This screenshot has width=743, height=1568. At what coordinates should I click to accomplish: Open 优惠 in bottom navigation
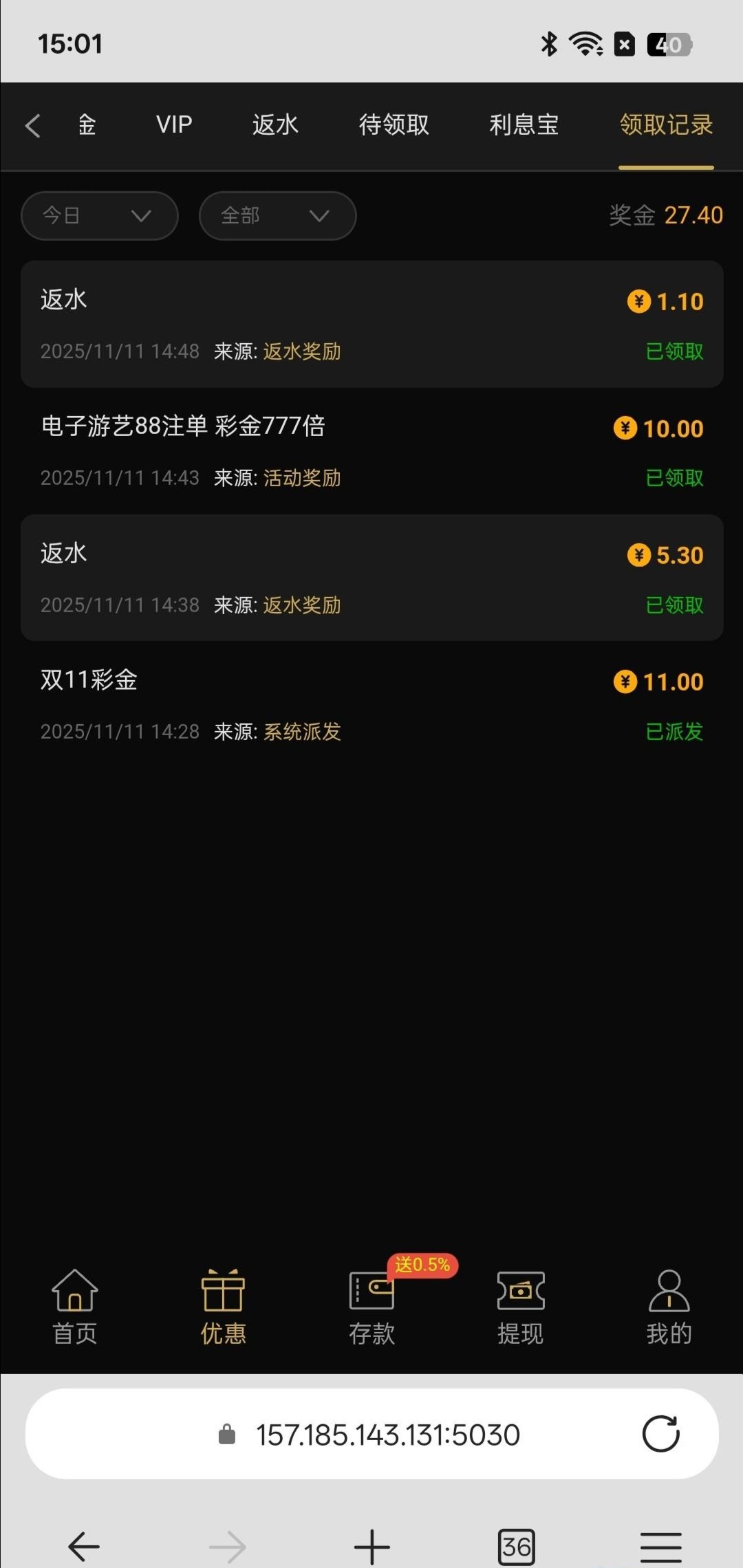tap(223, 1307)
